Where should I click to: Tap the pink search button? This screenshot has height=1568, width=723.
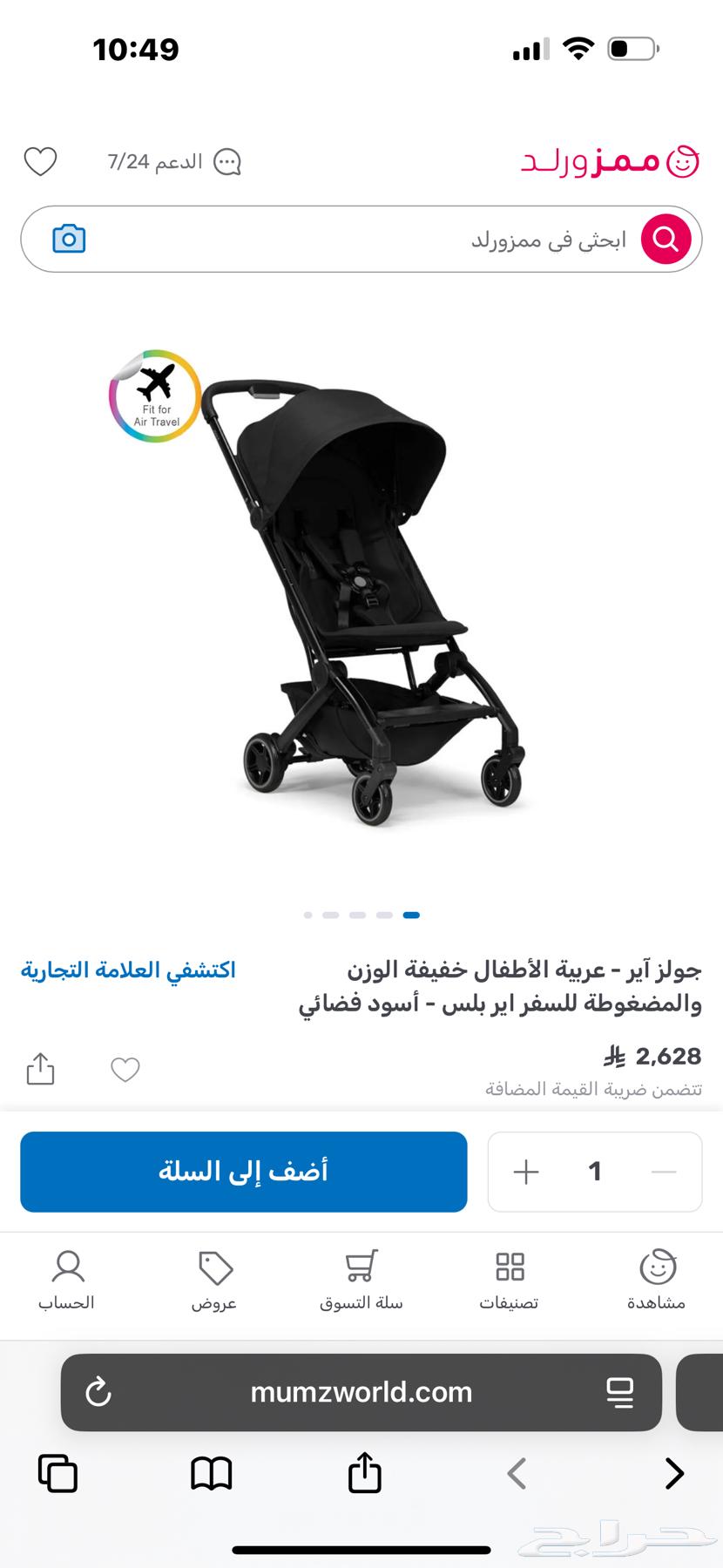tap(666, 239)
